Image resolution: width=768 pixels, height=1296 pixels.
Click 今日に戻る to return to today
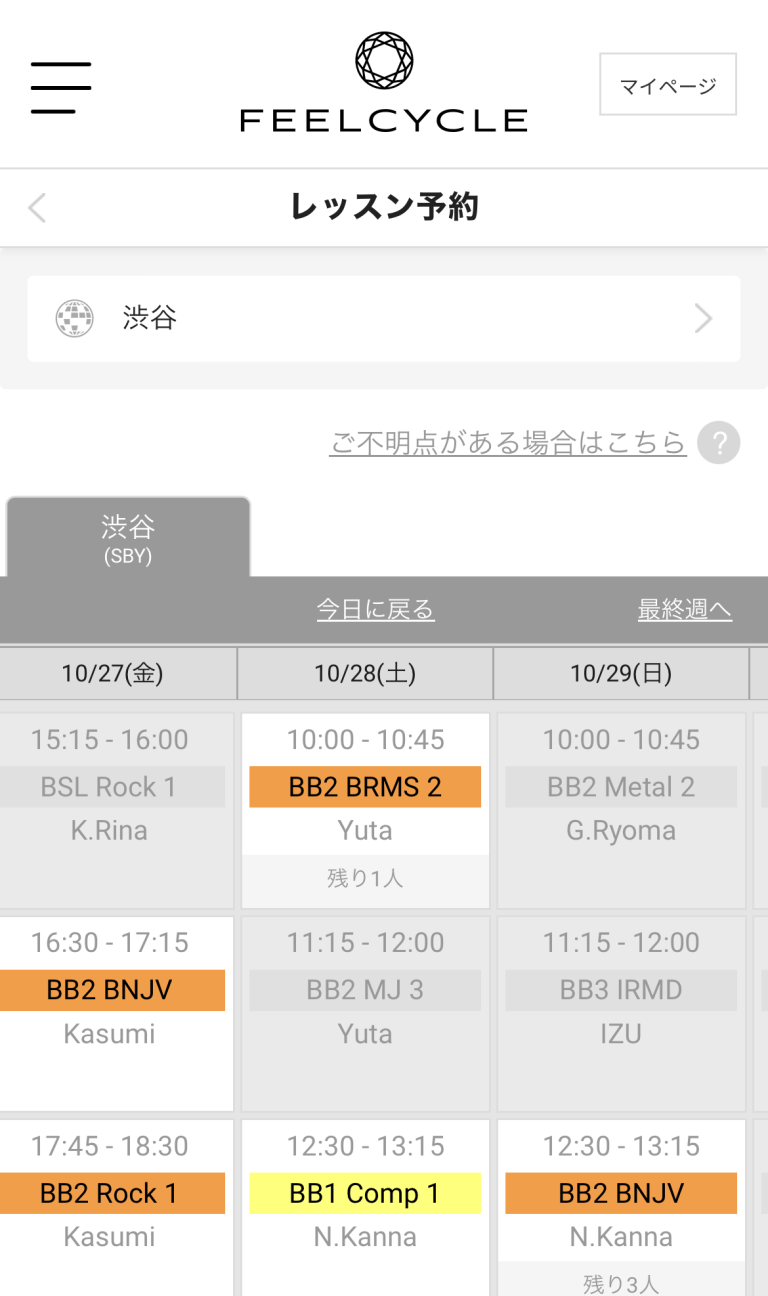tap(375, 610)
